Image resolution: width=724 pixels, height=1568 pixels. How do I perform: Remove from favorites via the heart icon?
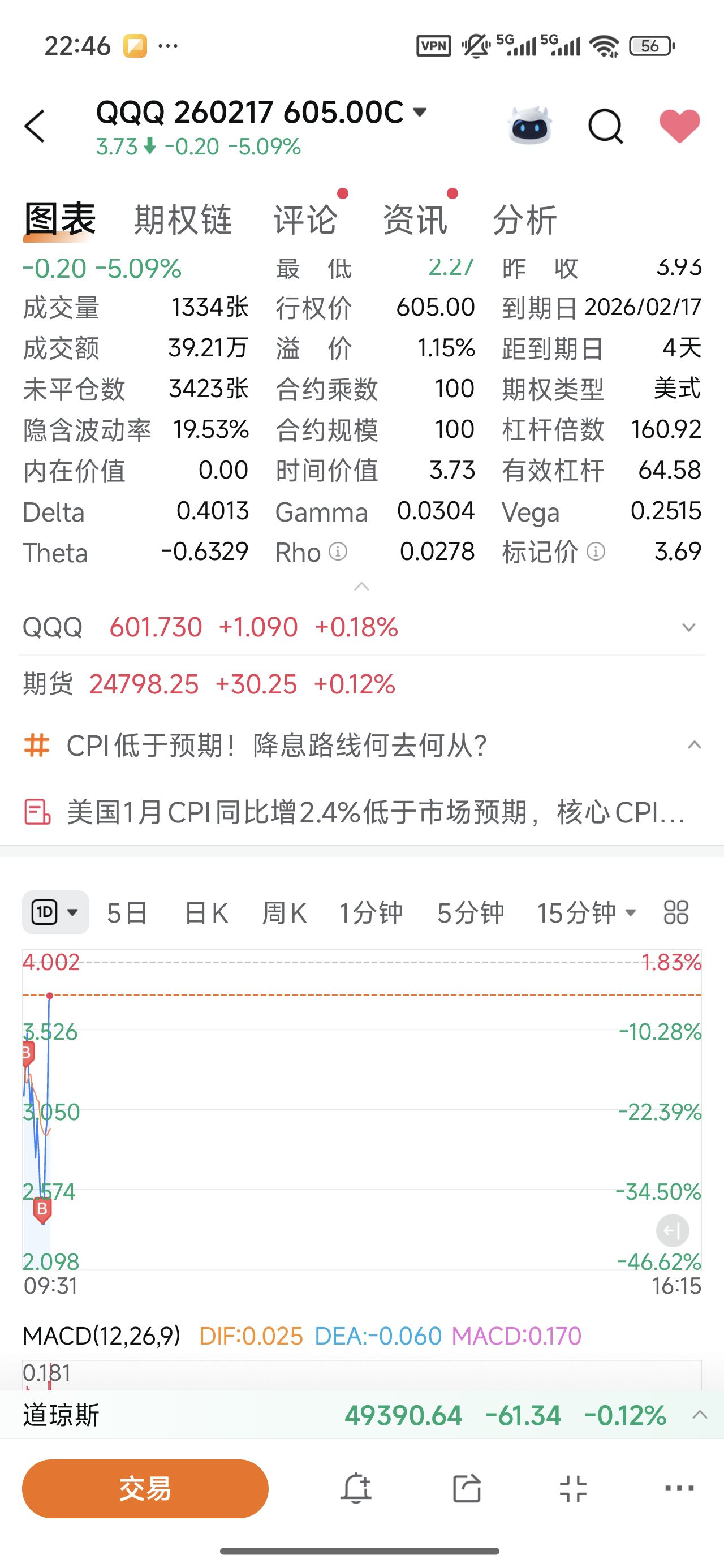pos(679,126)
